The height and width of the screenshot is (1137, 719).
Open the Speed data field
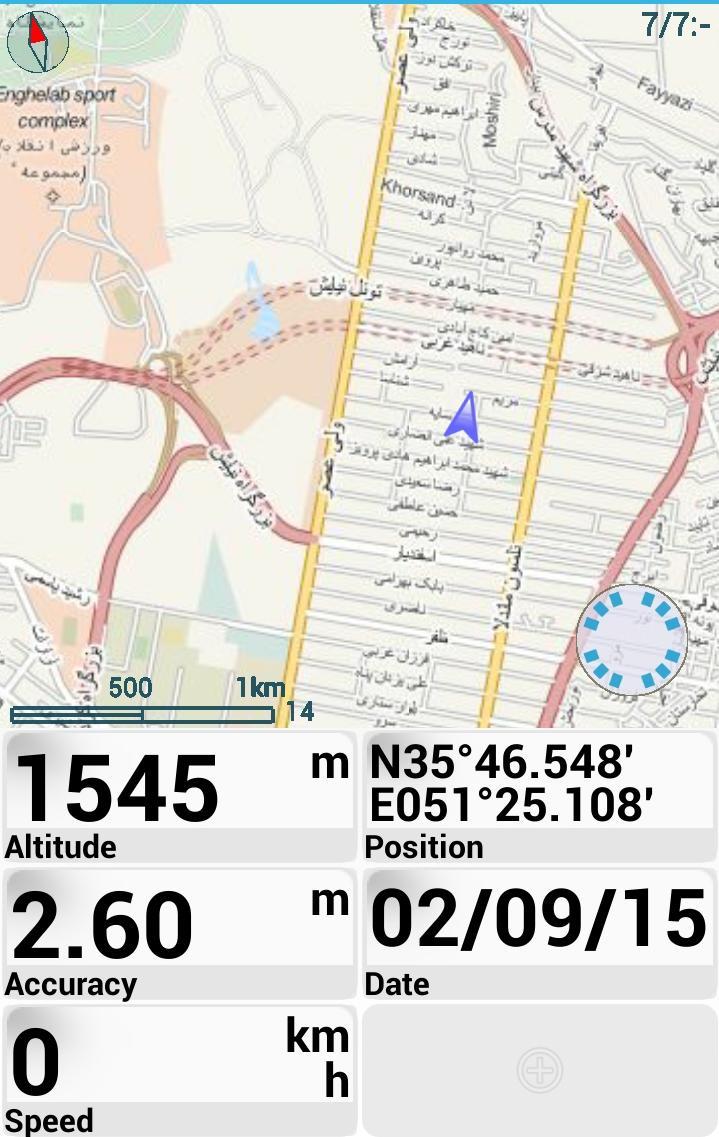(179, 1070)
